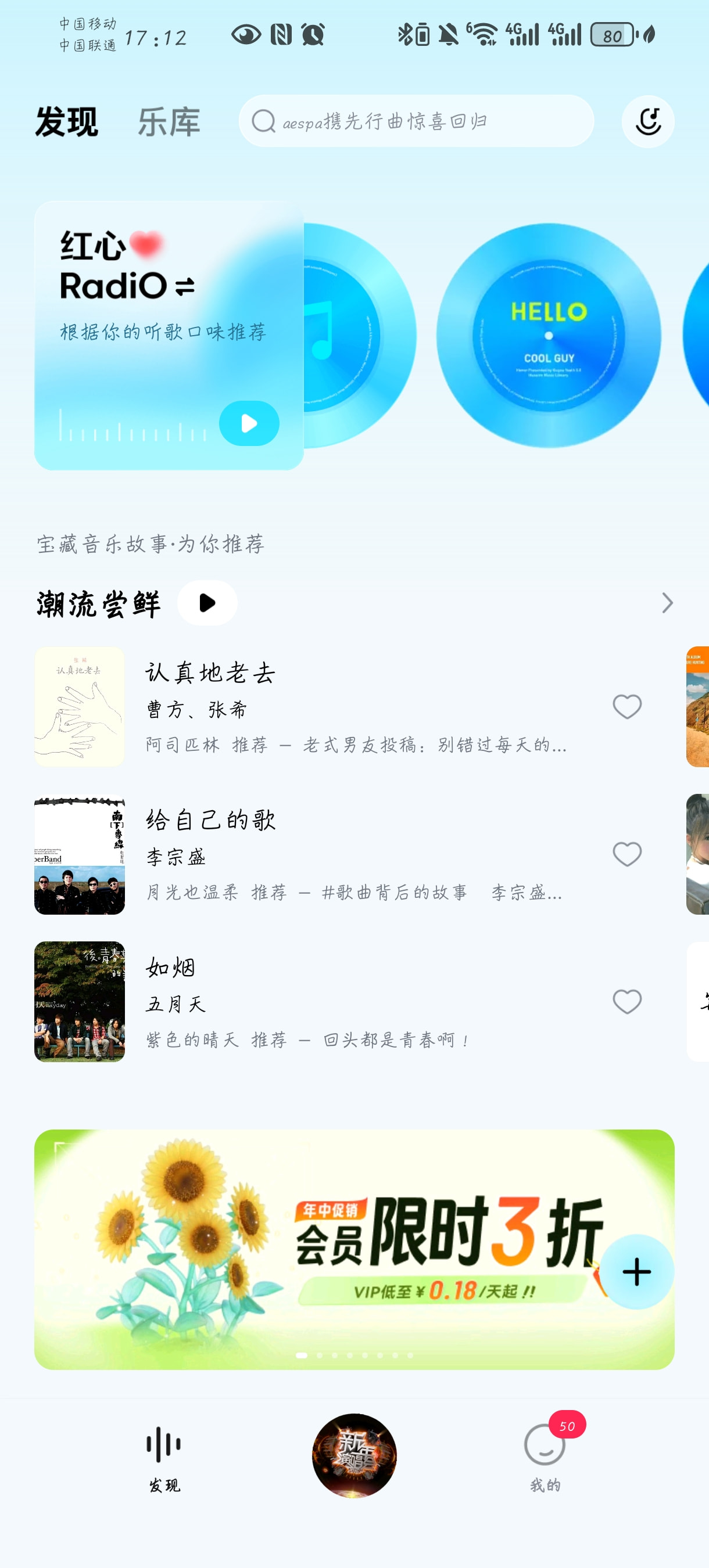This screenshot has width=709, height=1568.
Task: Heart the song 给自己的歌
Action: click(627, 854)
